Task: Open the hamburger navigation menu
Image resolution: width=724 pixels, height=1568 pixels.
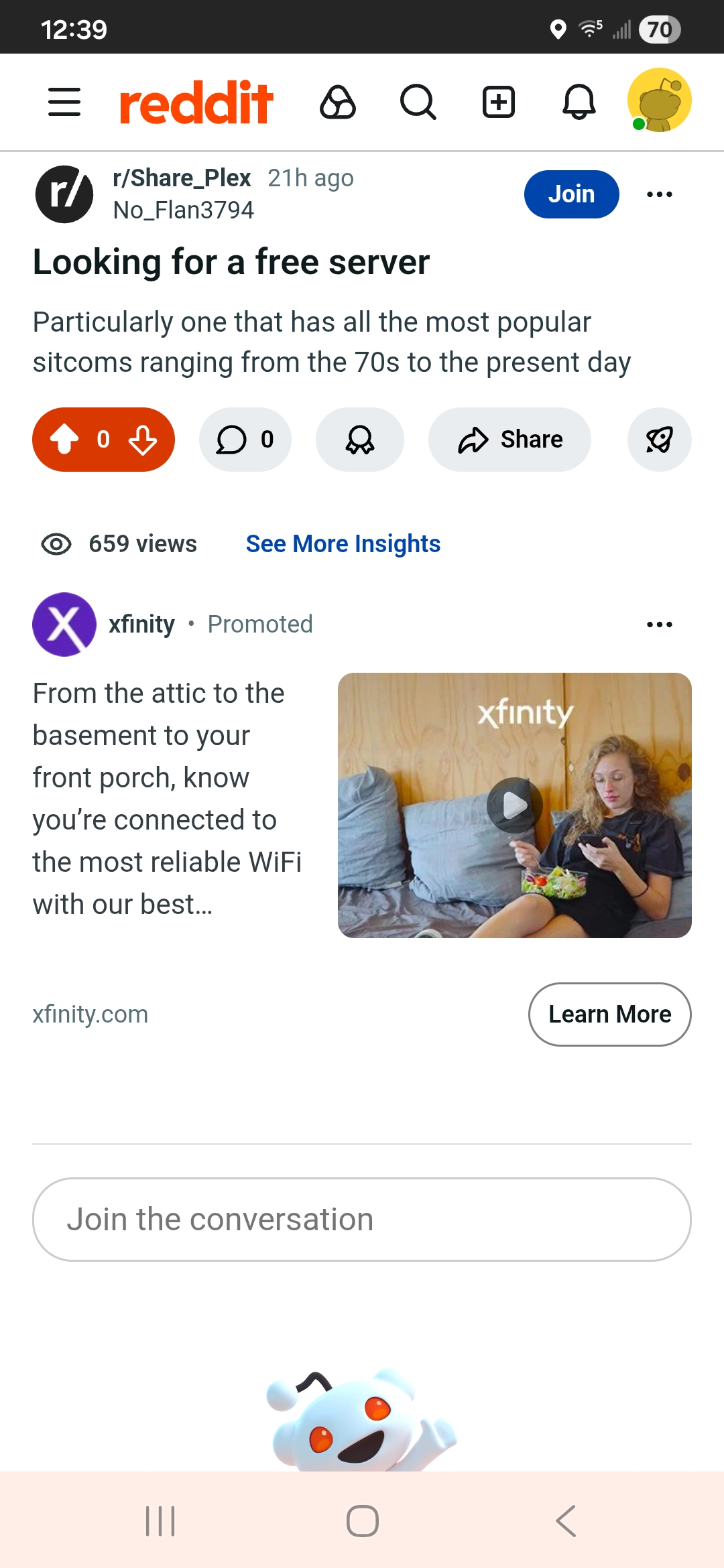Action: pyautogui.click(x=64, y=102)
